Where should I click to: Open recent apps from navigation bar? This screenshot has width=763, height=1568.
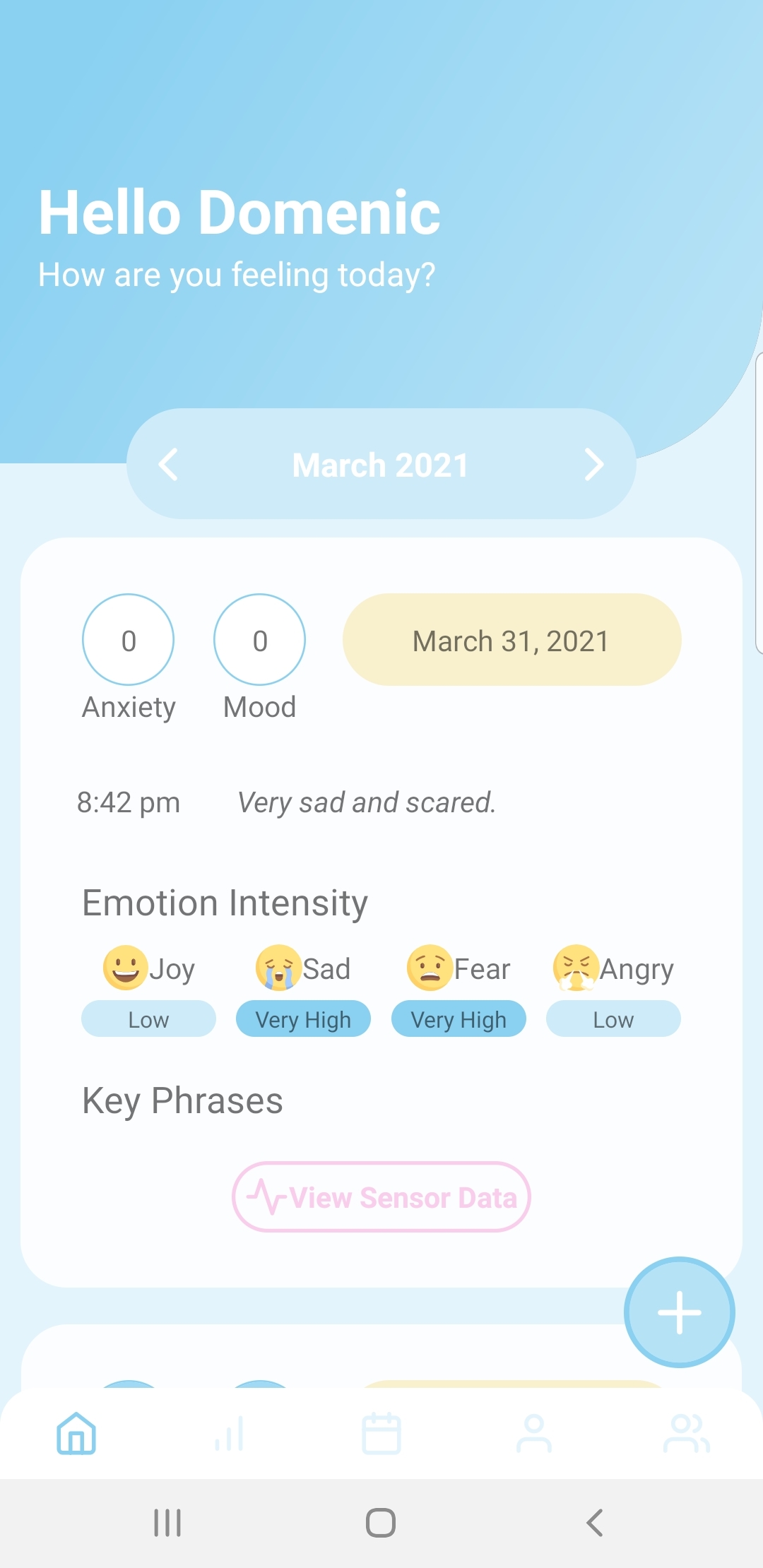(x=167, y=1523)
